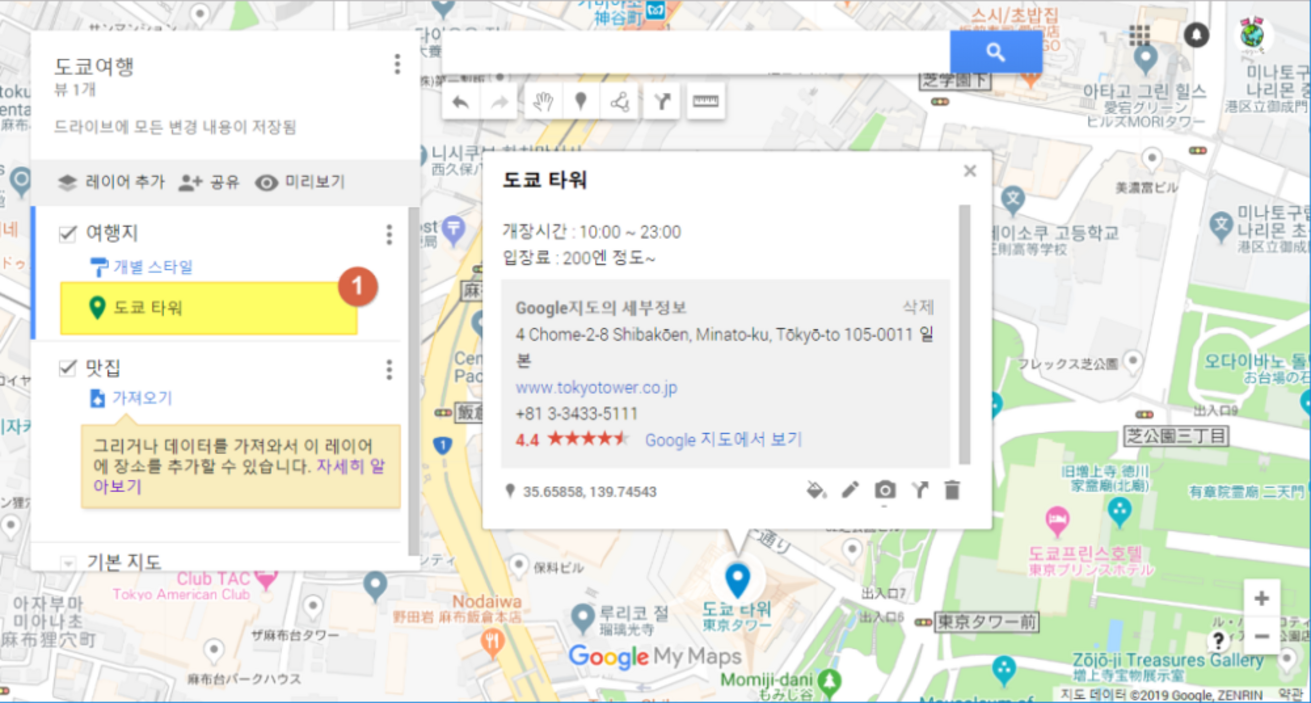Delete the 도쿄 타워 marker
The height and width of the screenshot is (703, 1311).
point(952,490)
